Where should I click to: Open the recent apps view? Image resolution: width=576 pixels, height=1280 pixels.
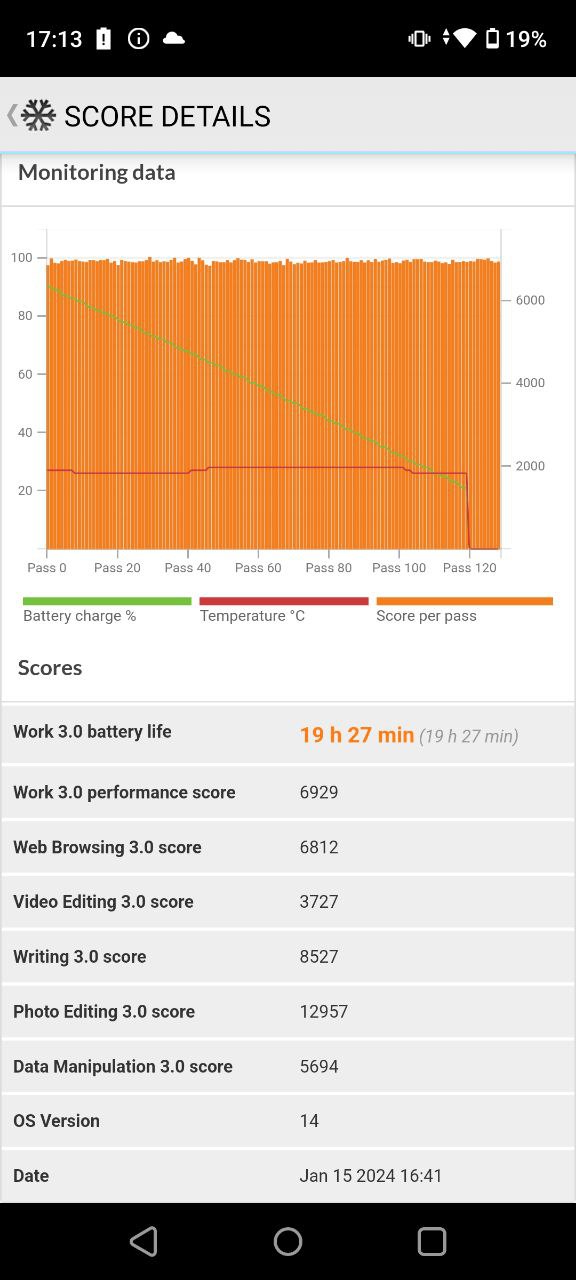point(432,1241)
